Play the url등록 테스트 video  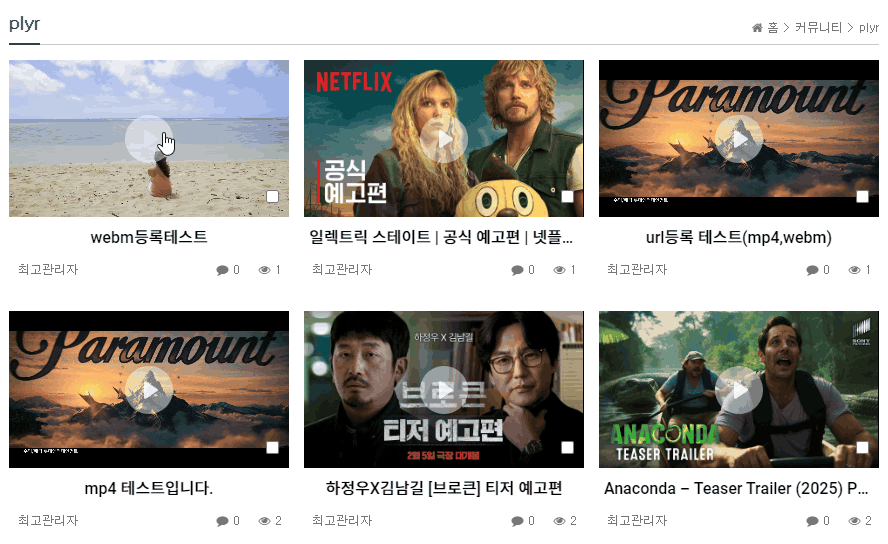tap(739, 139)
